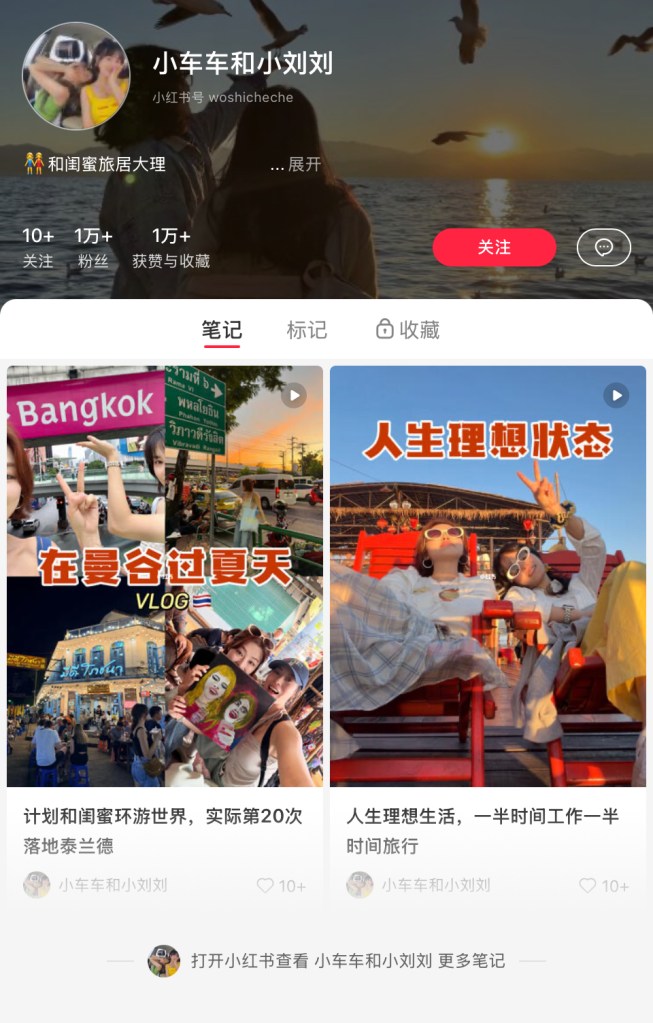View the 关注 following count

click(38, 247)
